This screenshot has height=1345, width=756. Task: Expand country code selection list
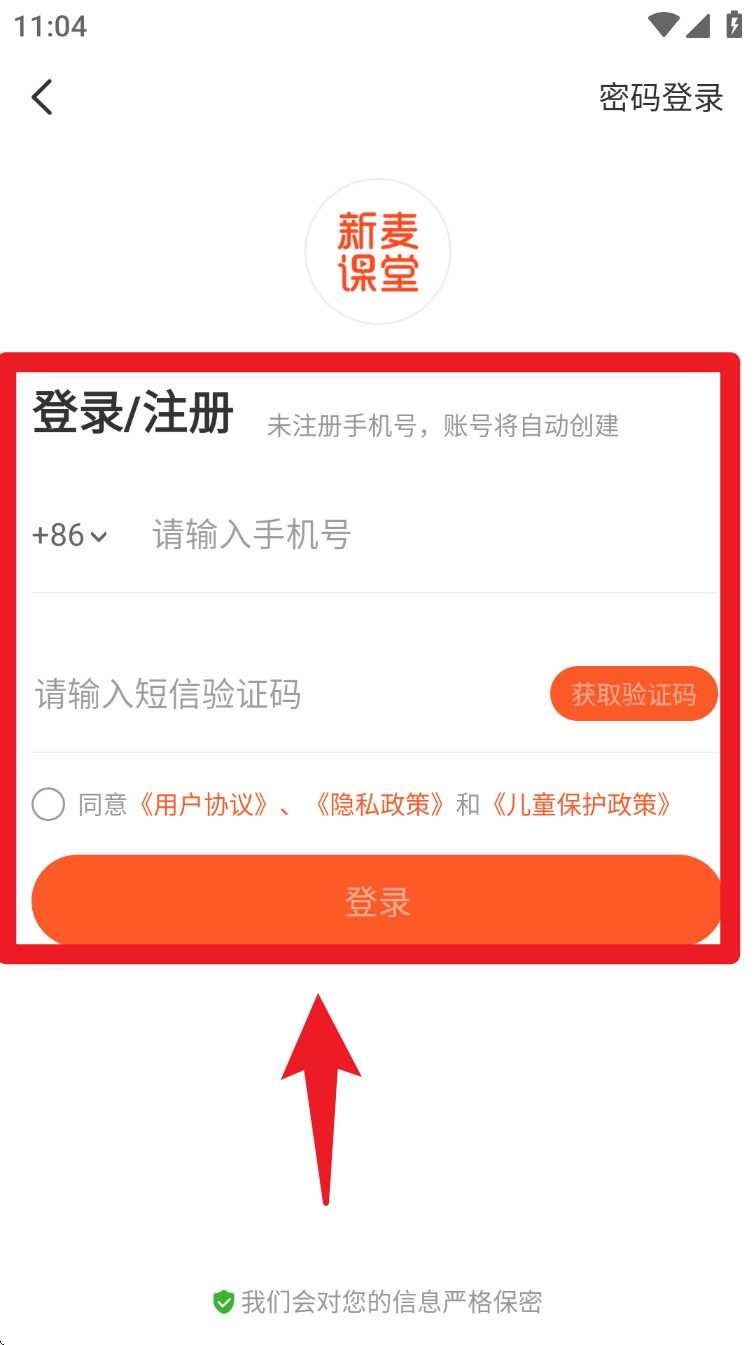70,536
